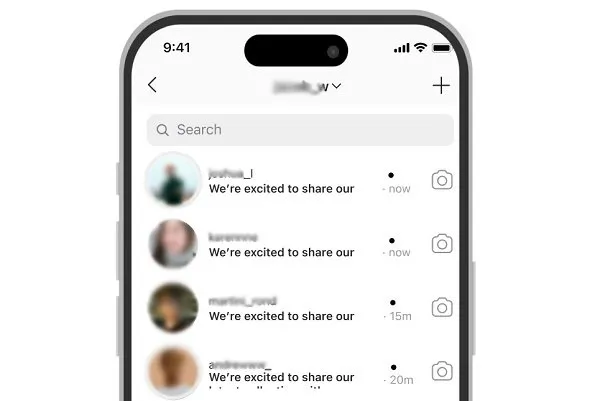The height and width of the screenshot is (401, 600).
Task: Open the camera for karennne's chat
Action: pos(442,244)
